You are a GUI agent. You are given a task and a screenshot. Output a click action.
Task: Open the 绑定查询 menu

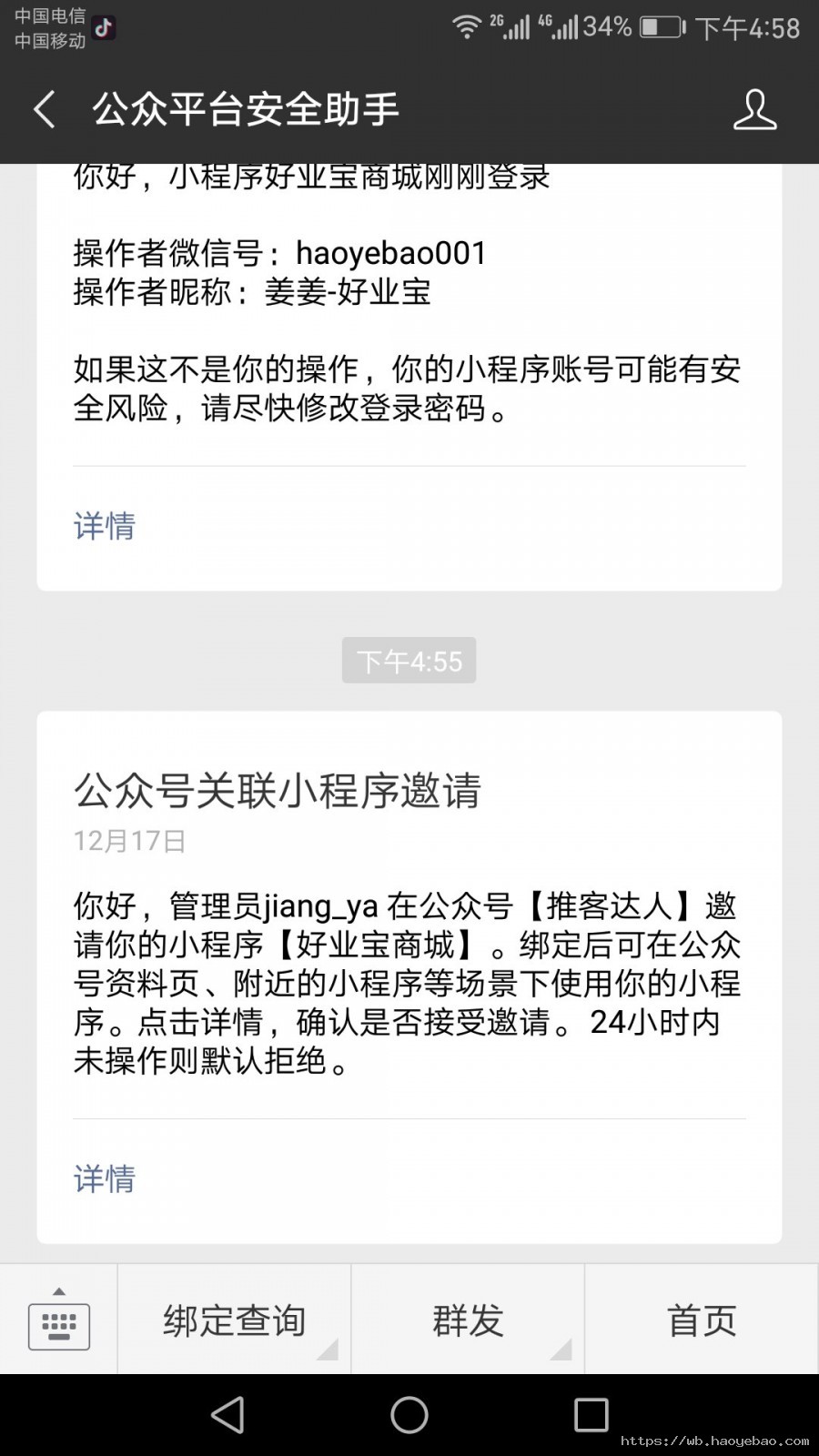coord(234,1319)
